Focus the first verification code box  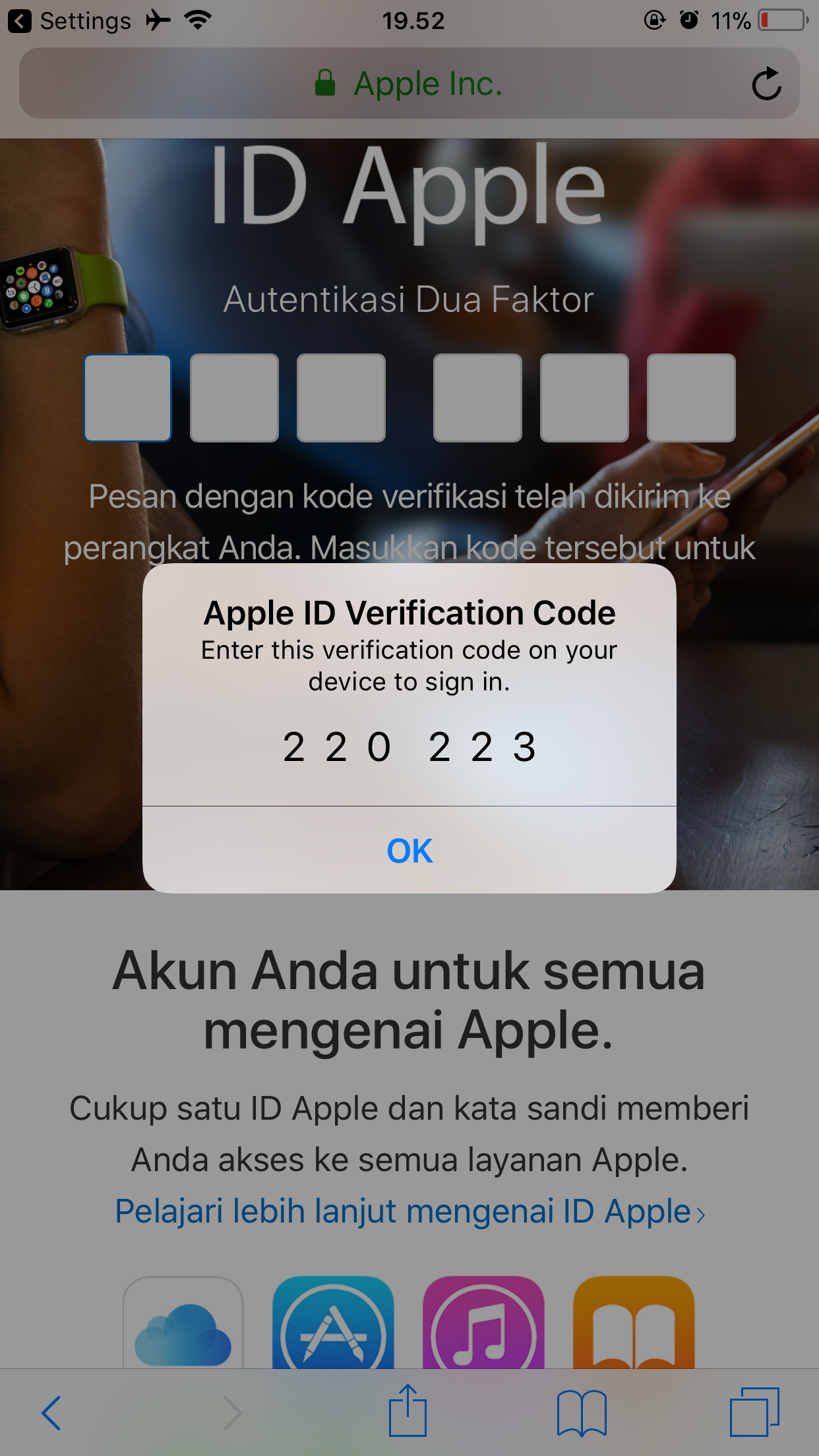(x=127, y=398)
